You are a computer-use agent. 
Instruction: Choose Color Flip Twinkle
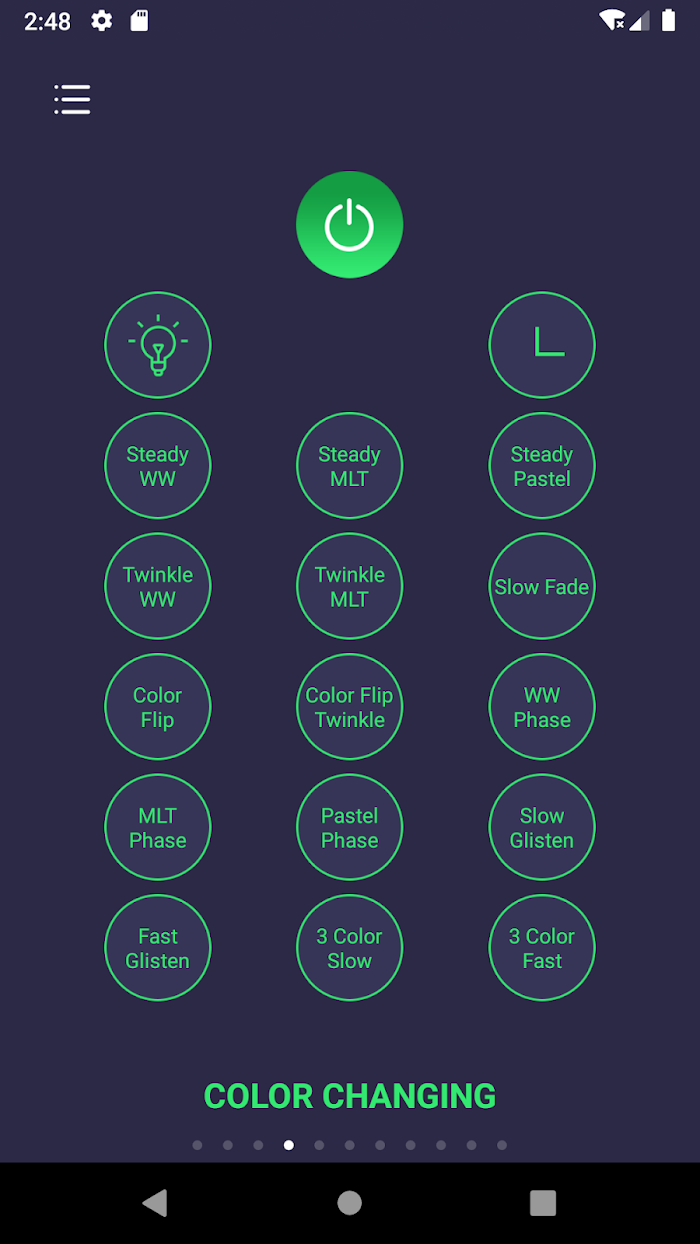click(349, 707)
